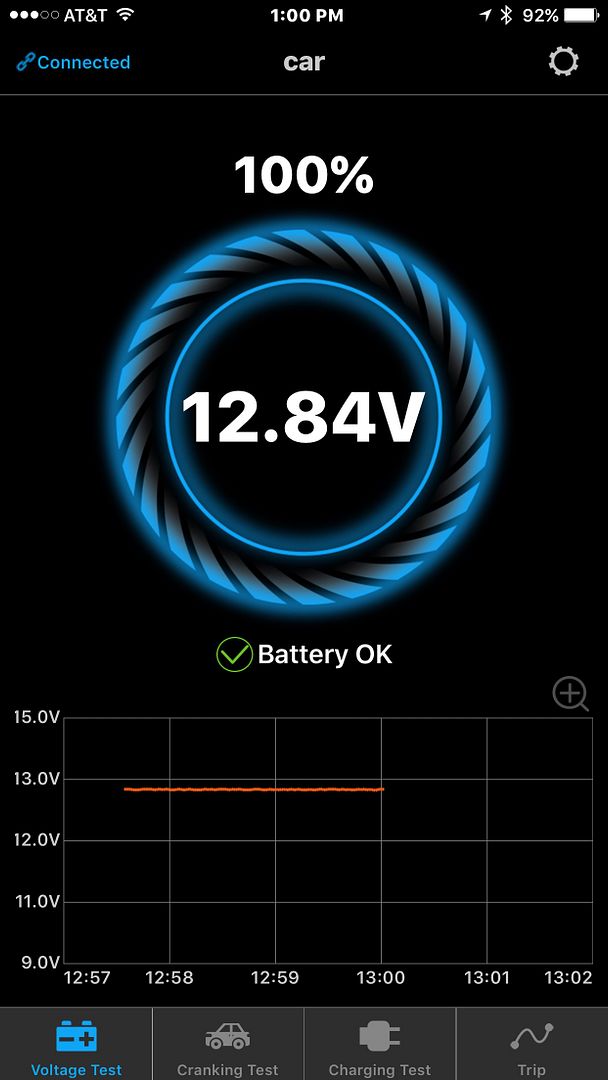Zoom into the voltage graph
Viewport: 608px width, 1080px height.
(x=570, y=693)
